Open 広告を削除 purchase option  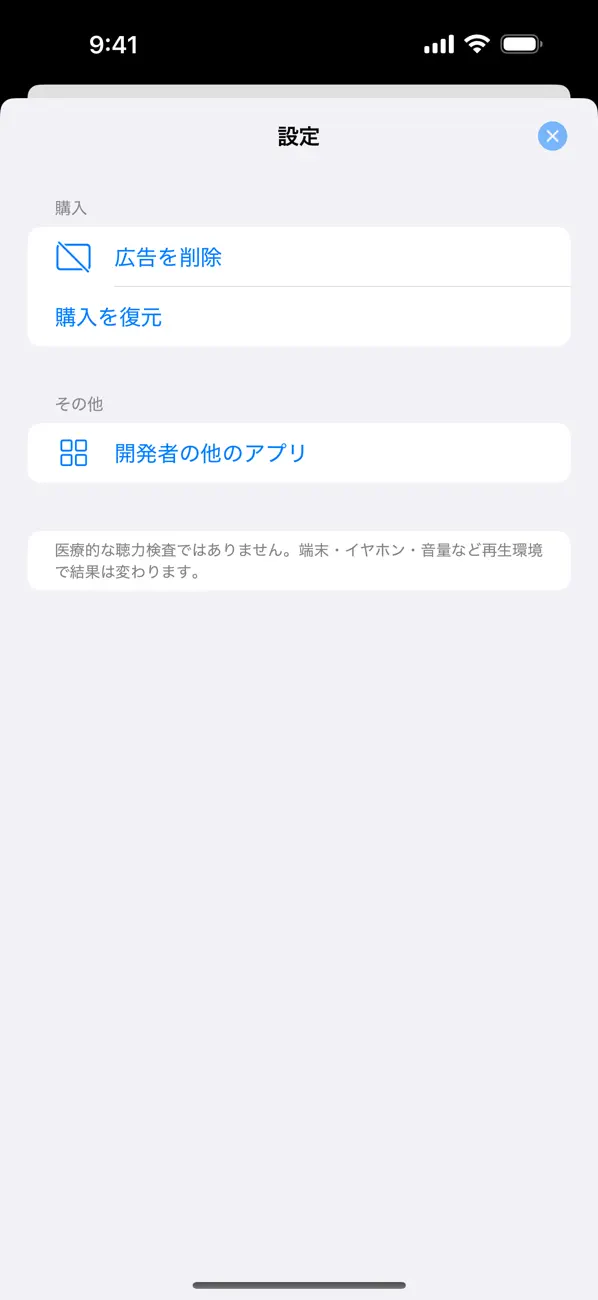[299, 257]
